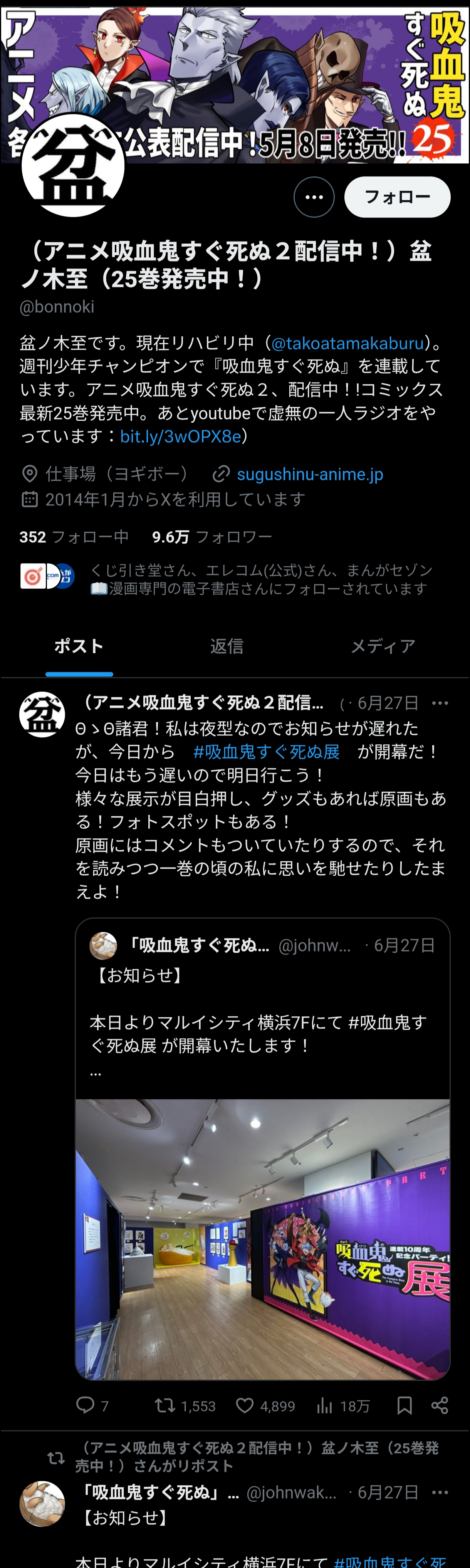Image resolution: width=470 pixels, height=1568 pixels.
Task: Bookmark the 吸血鬼すぐ死ぬ展 opening post
Action: tap(404, 1405)
